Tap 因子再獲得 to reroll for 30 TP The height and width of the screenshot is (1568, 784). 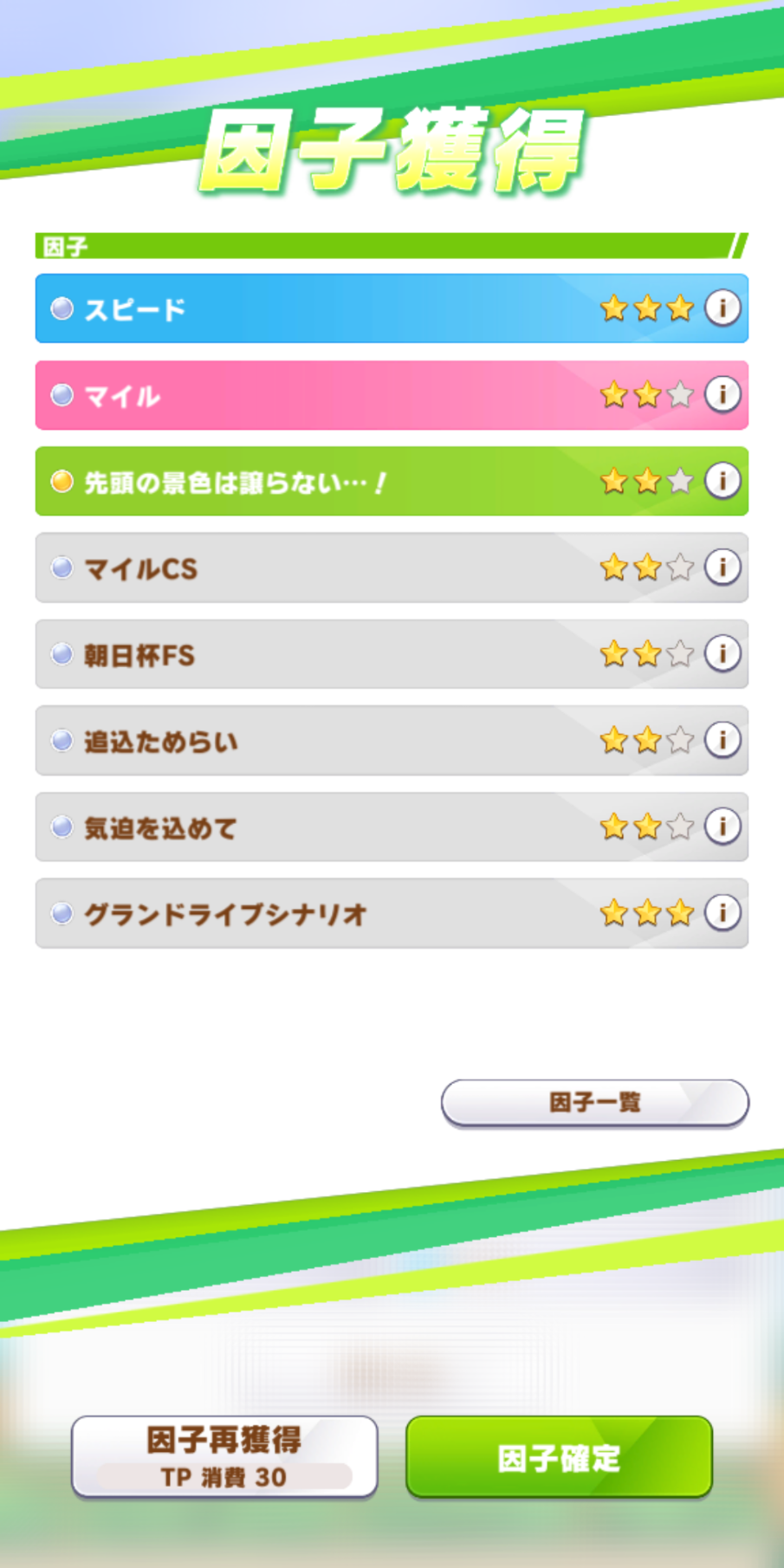coord(224,1457)
